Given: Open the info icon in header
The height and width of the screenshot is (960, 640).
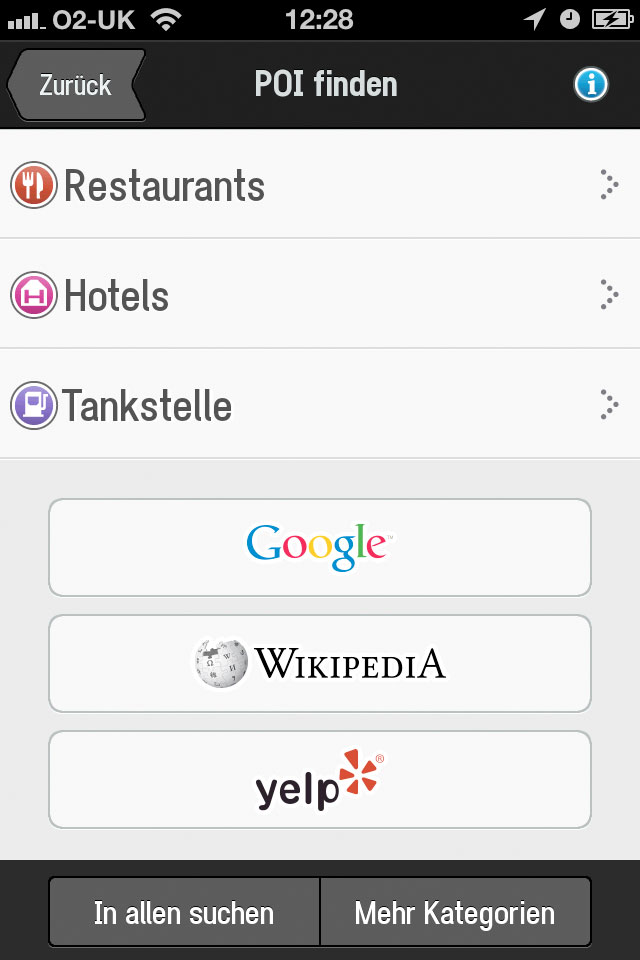Looking at the screenshot, I should pos(591,85).
